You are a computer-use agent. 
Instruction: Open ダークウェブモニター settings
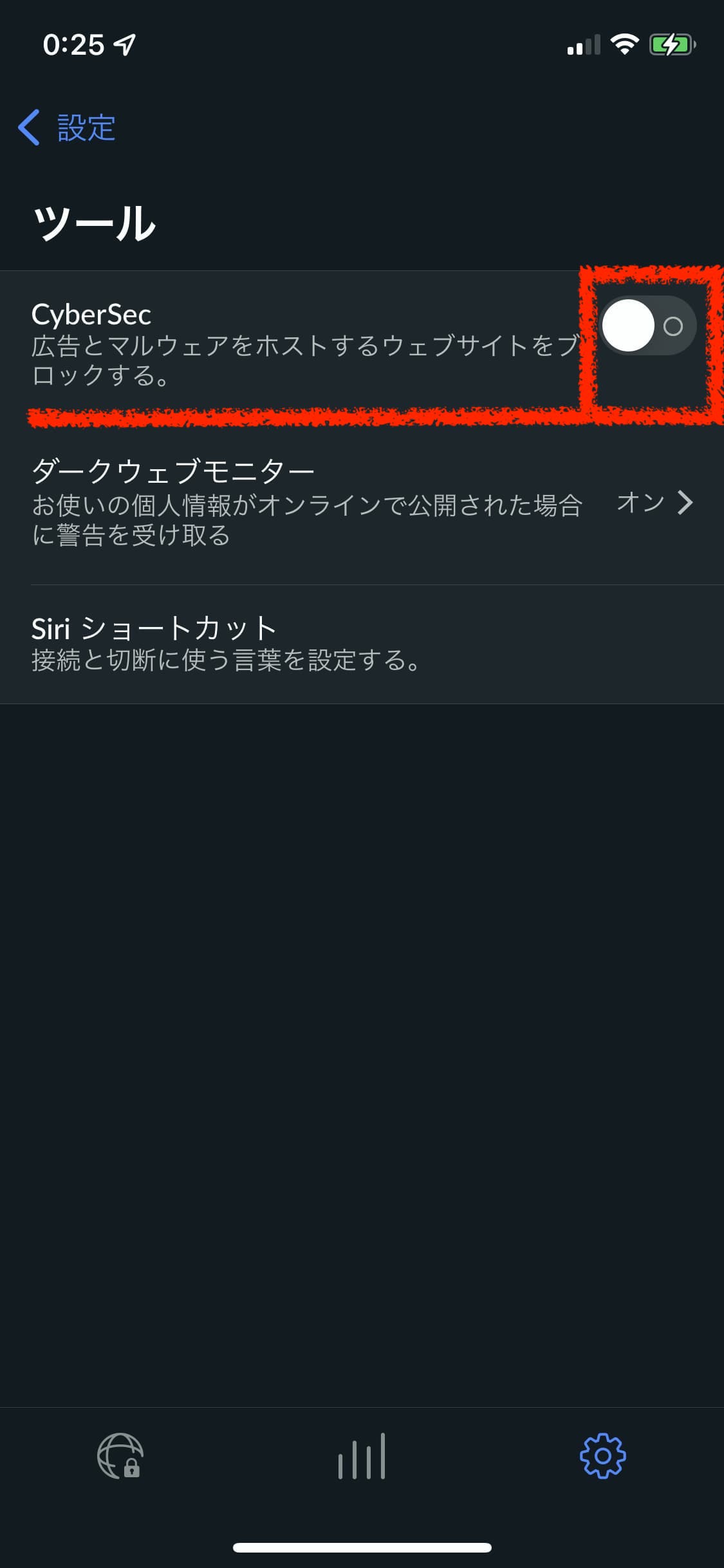[x=362, y=502]
